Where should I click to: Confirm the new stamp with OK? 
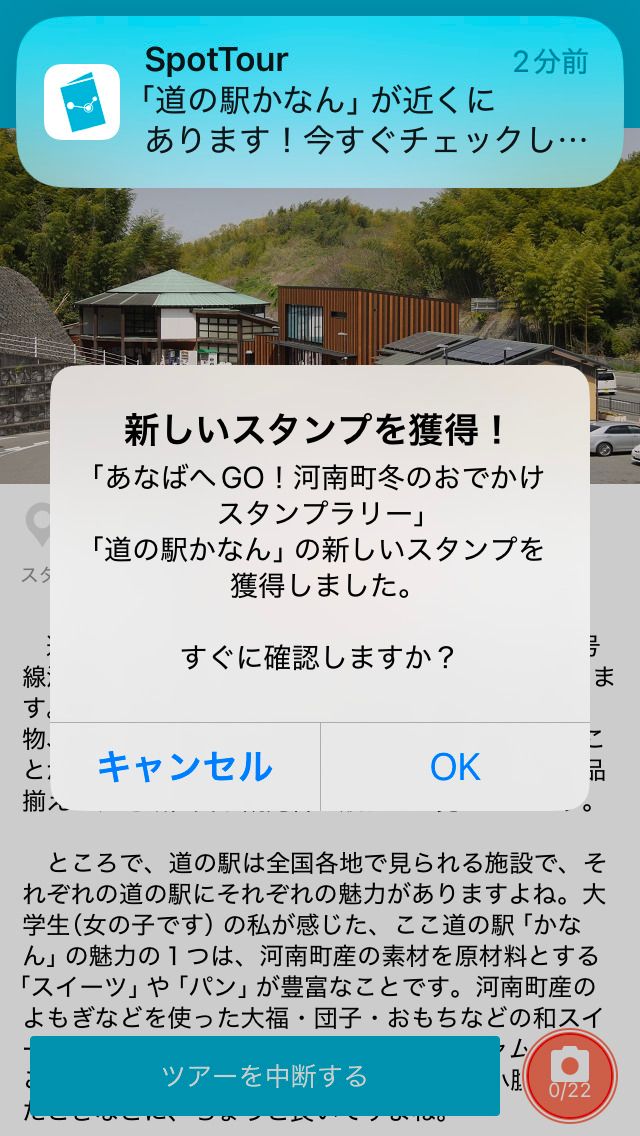[455, 767]
